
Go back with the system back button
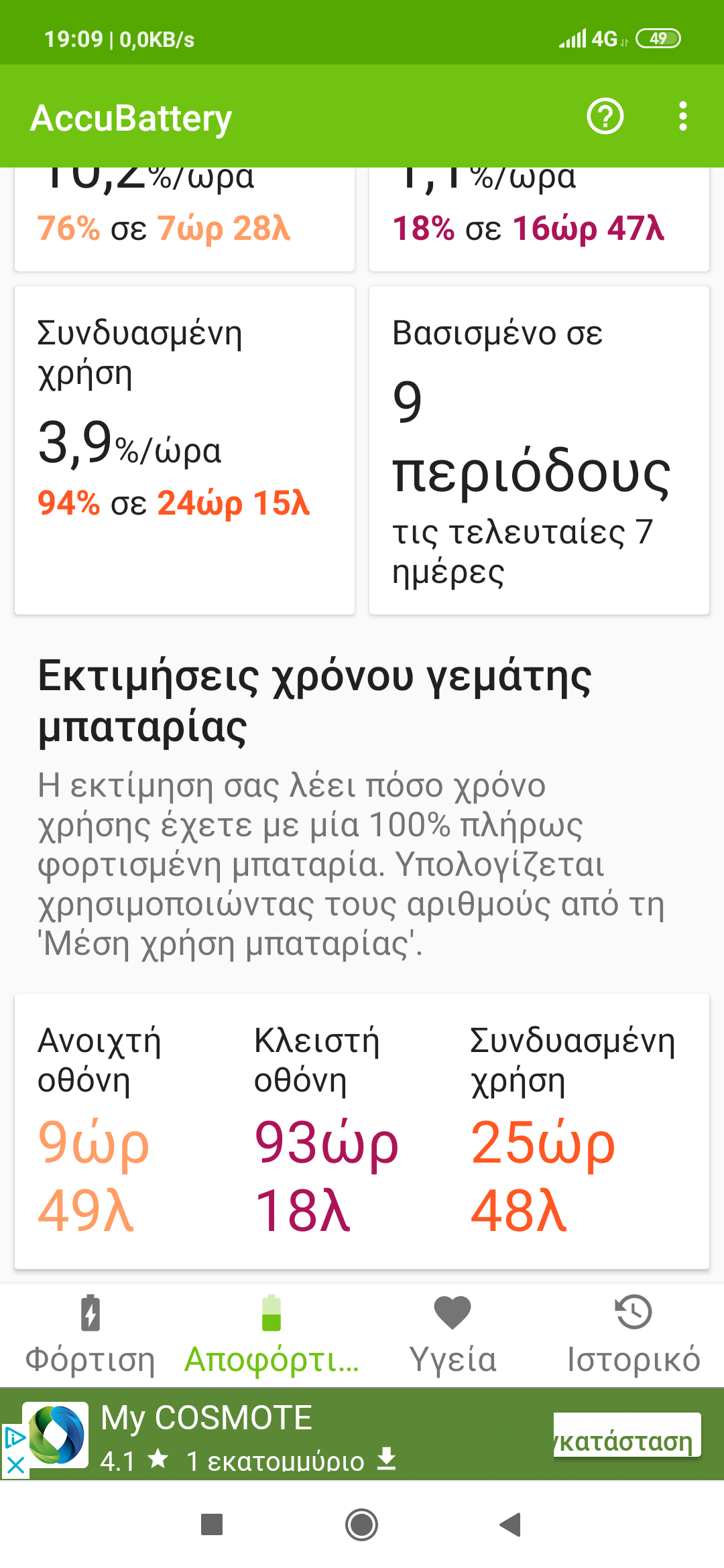pyautogui.click(x=511, y=1525)
